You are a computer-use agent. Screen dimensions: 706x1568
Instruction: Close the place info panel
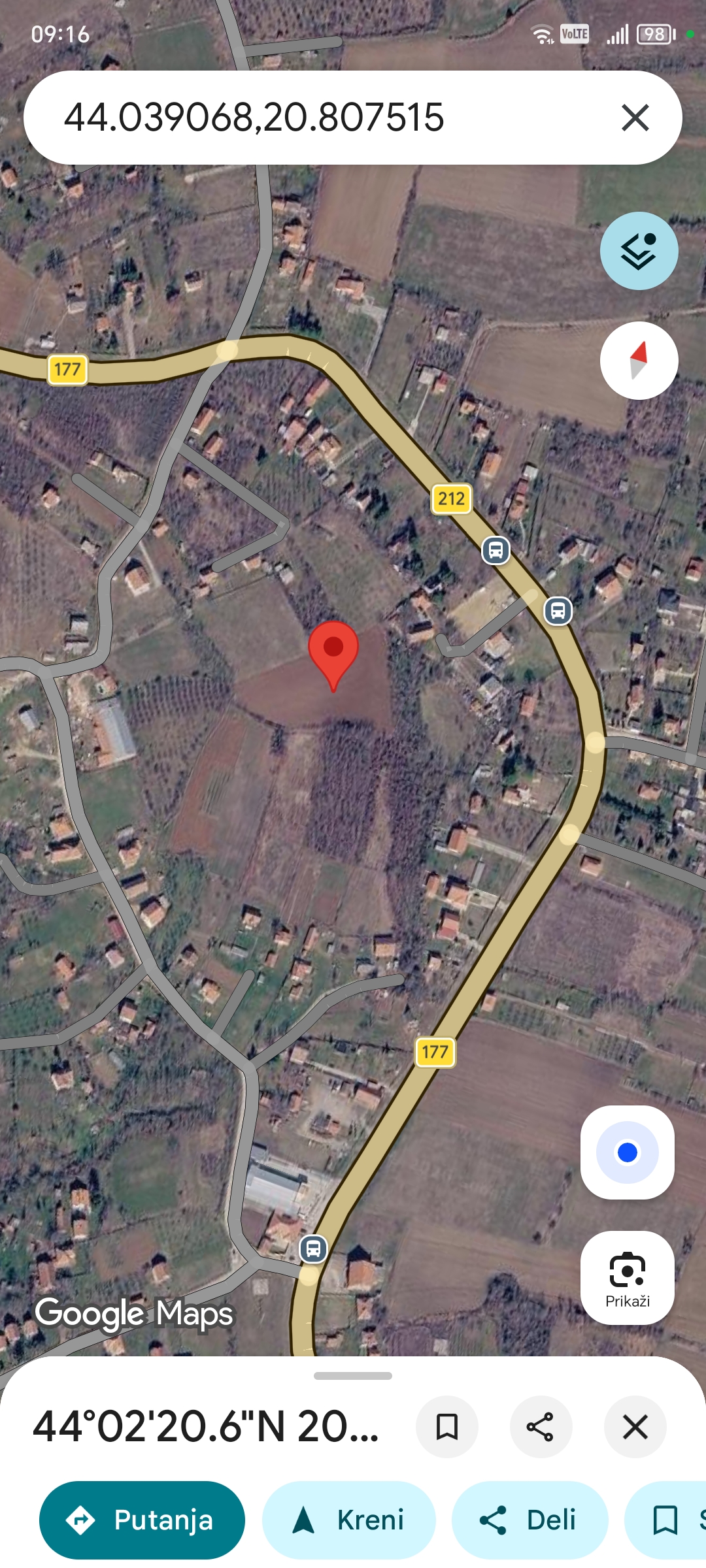[635, 1427]
